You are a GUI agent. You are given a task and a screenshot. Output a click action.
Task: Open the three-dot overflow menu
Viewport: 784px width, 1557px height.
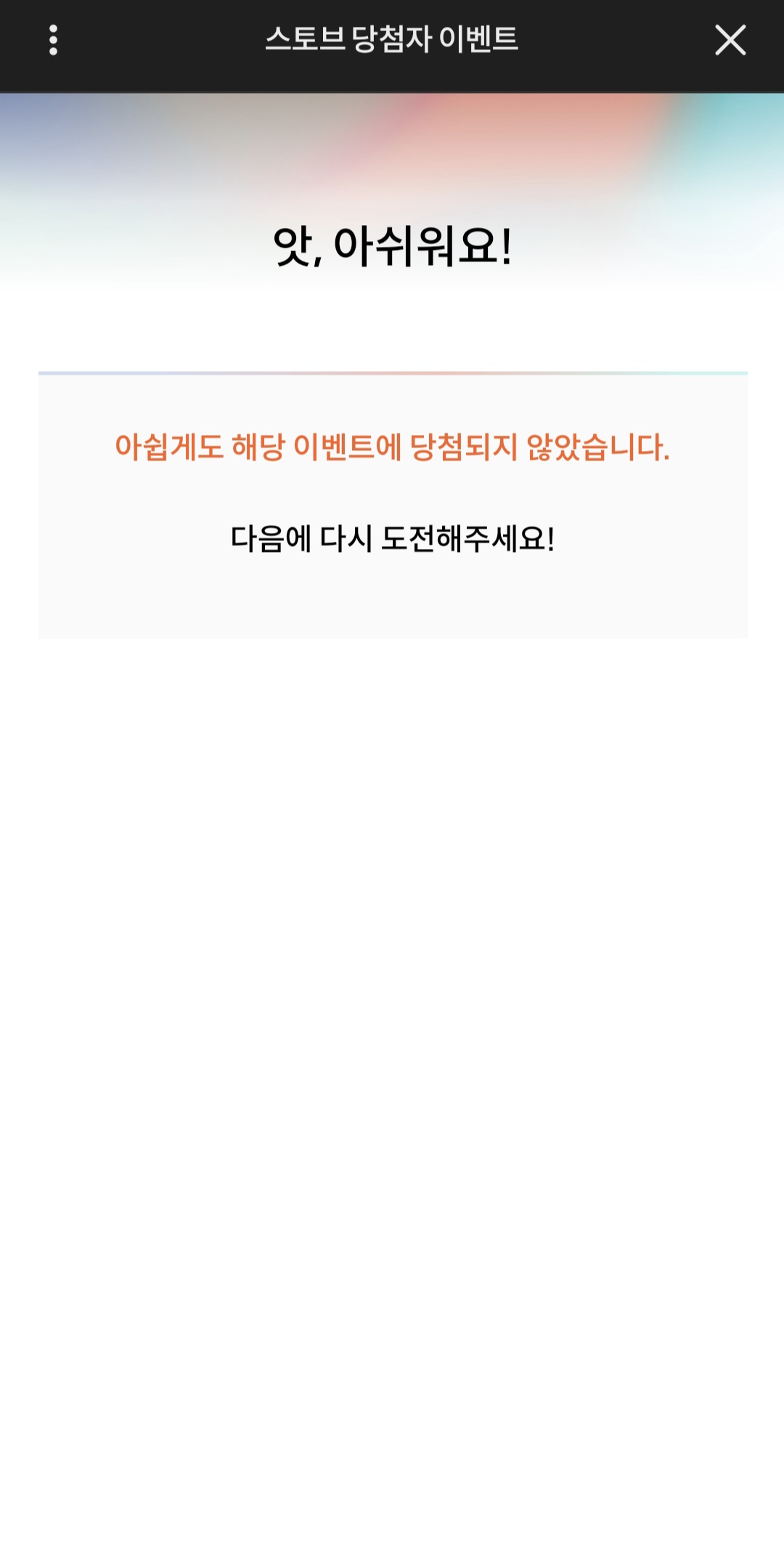[53, 40]
